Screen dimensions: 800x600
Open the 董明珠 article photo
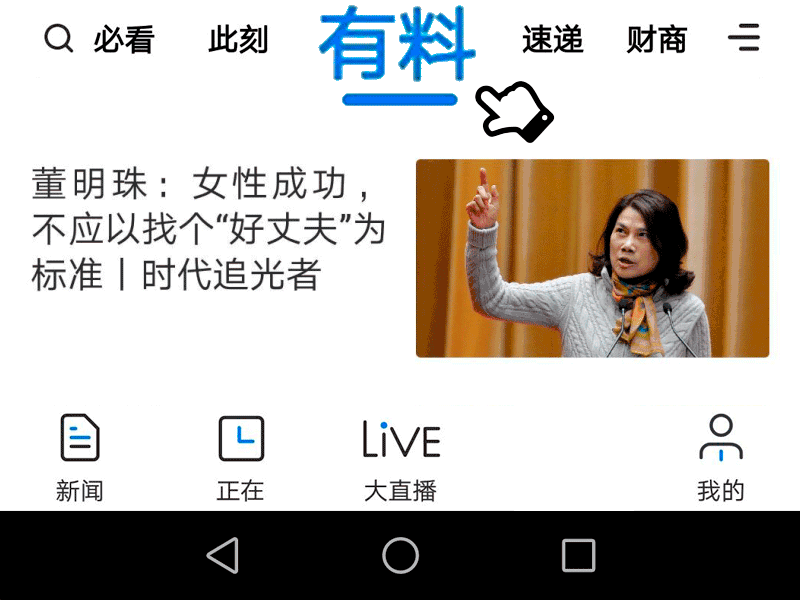pyautogui.click(x=592, y=258)
